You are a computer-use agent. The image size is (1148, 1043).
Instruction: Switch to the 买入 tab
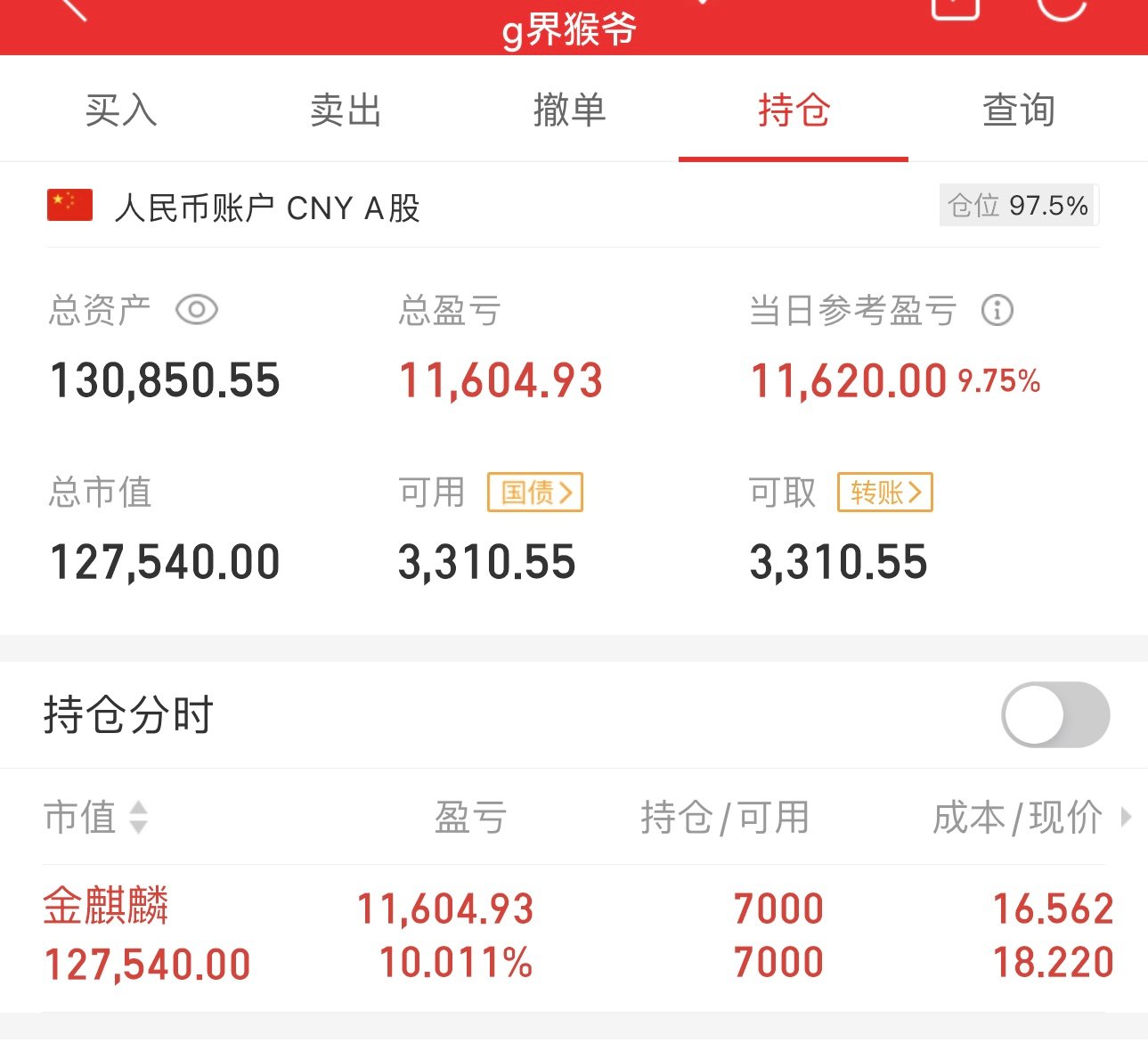tap(121, 110)
